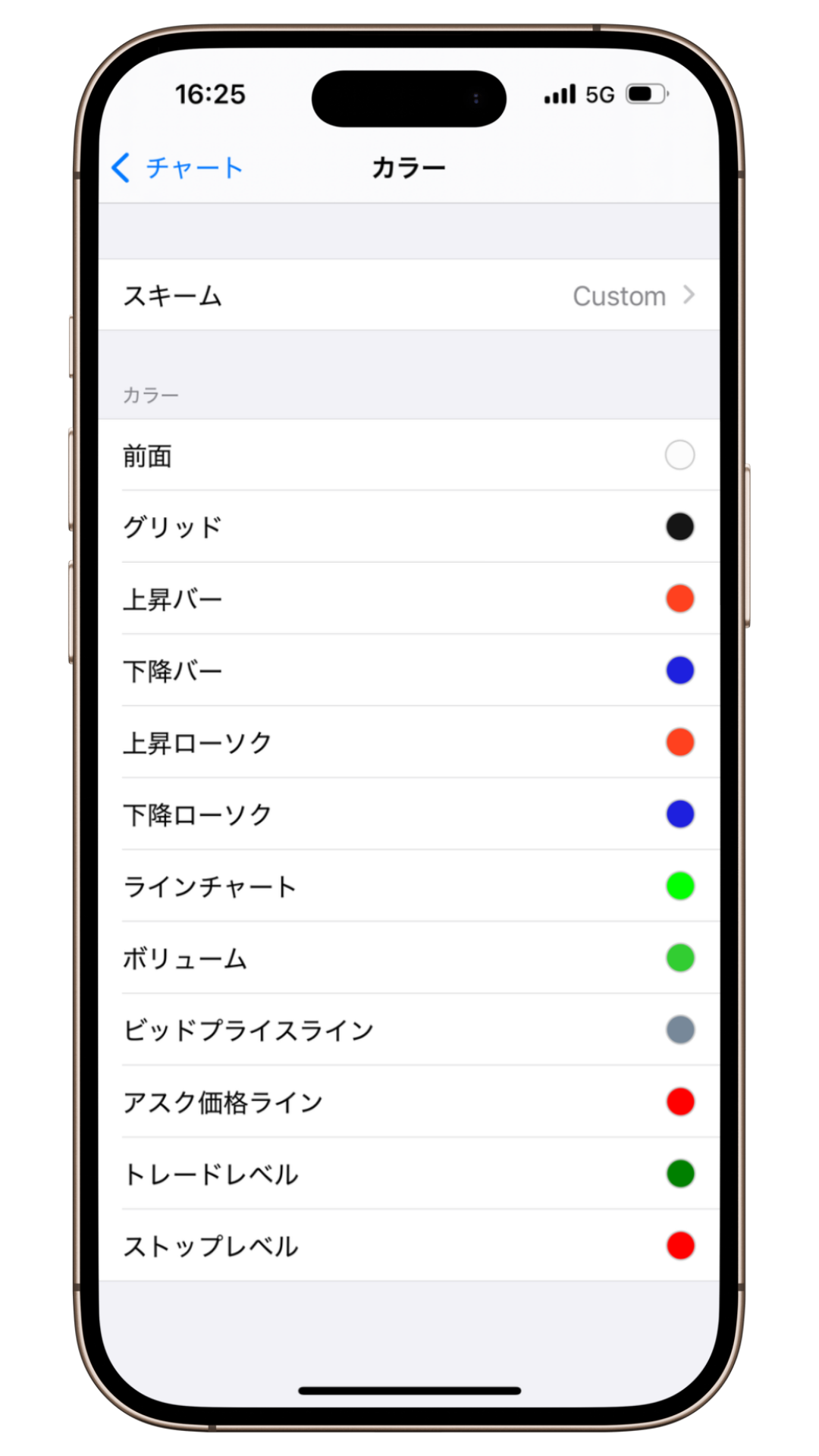
Task: Select the アスク価格ライン row
Action: 409,1102
